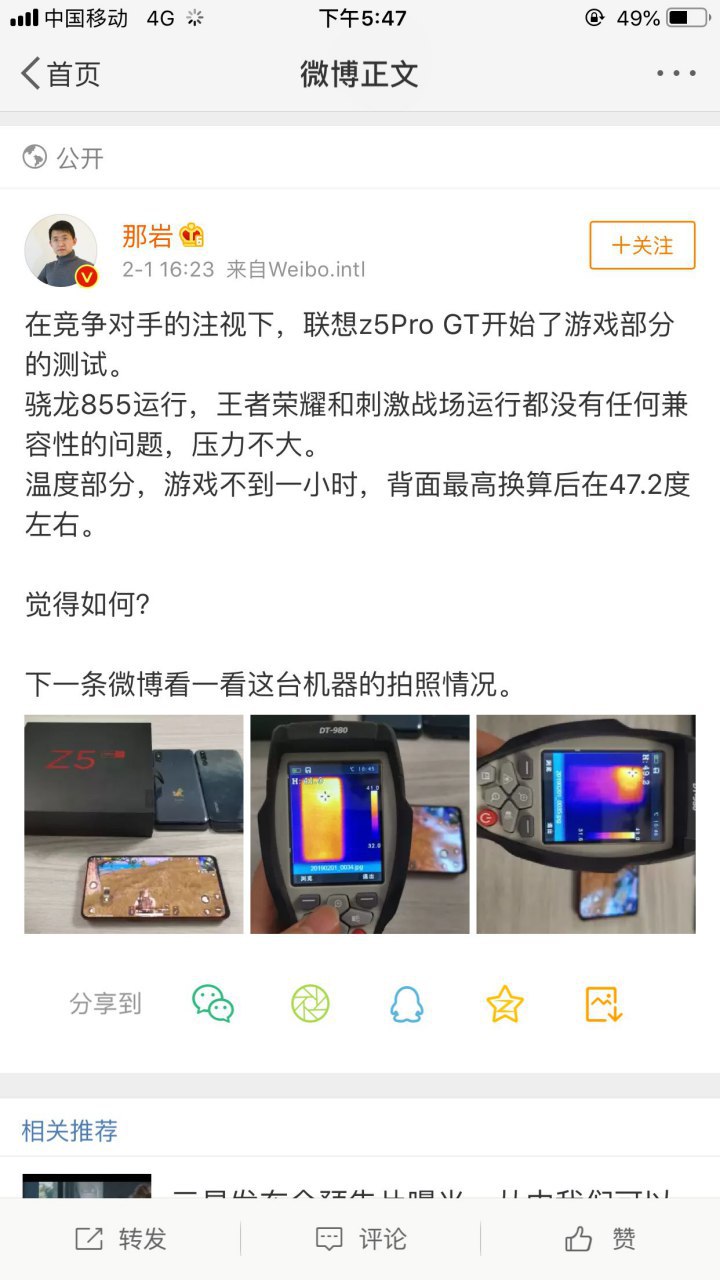The height and width of the screenshot is (1280, 720).
Task: Share to WeChat
Action: tap(213, 1003)
